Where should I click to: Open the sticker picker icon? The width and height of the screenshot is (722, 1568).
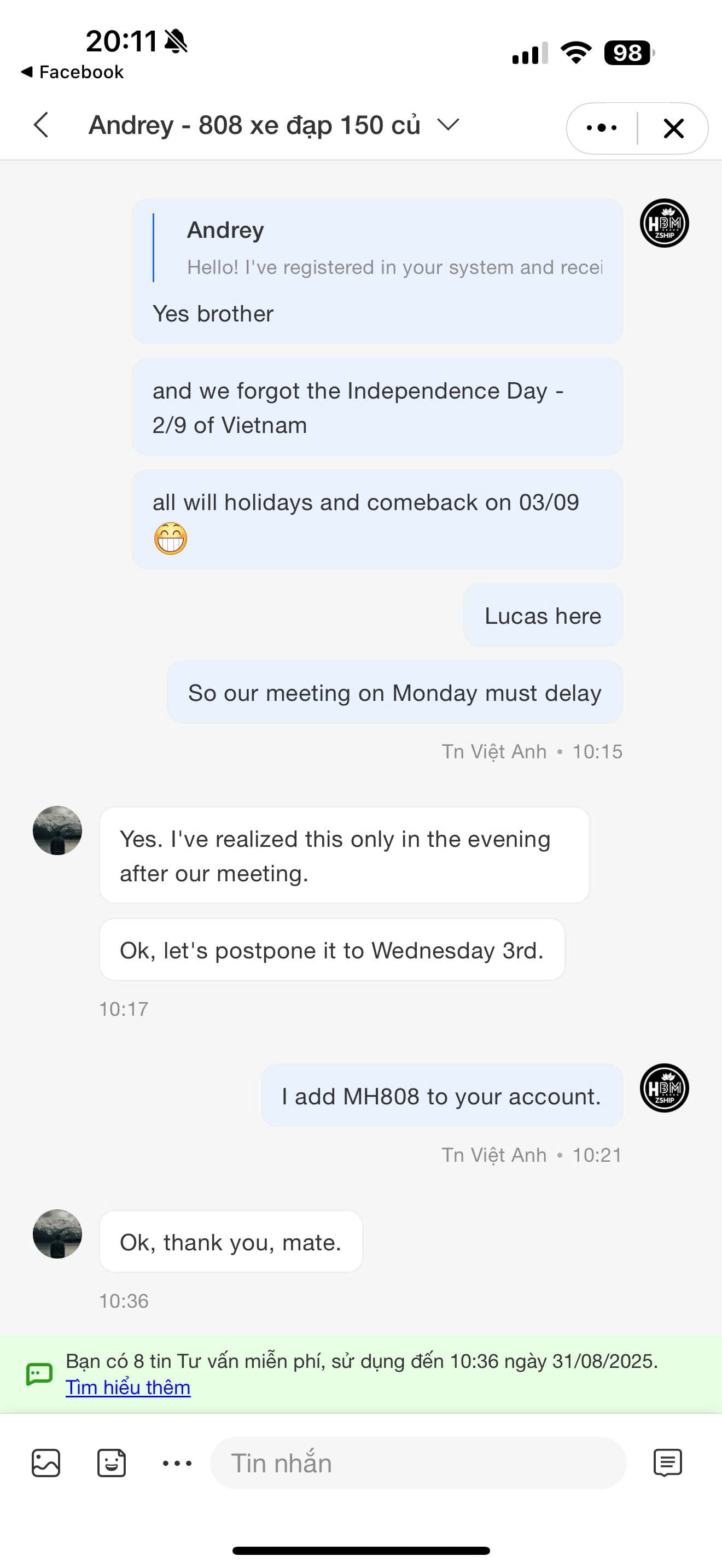[x=112, y=1462]
